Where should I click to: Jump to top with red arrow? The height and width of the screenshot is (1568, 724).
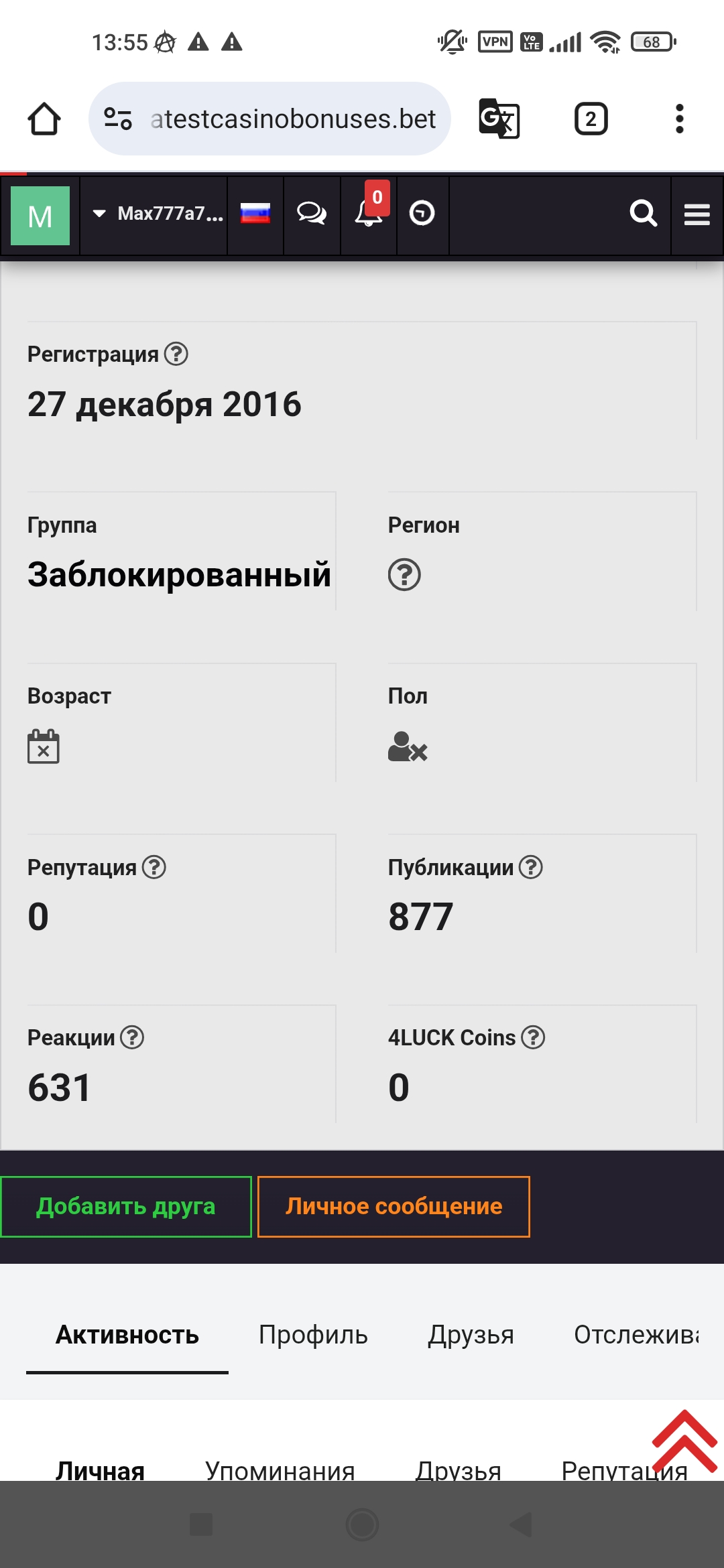tap(684, 1441)
